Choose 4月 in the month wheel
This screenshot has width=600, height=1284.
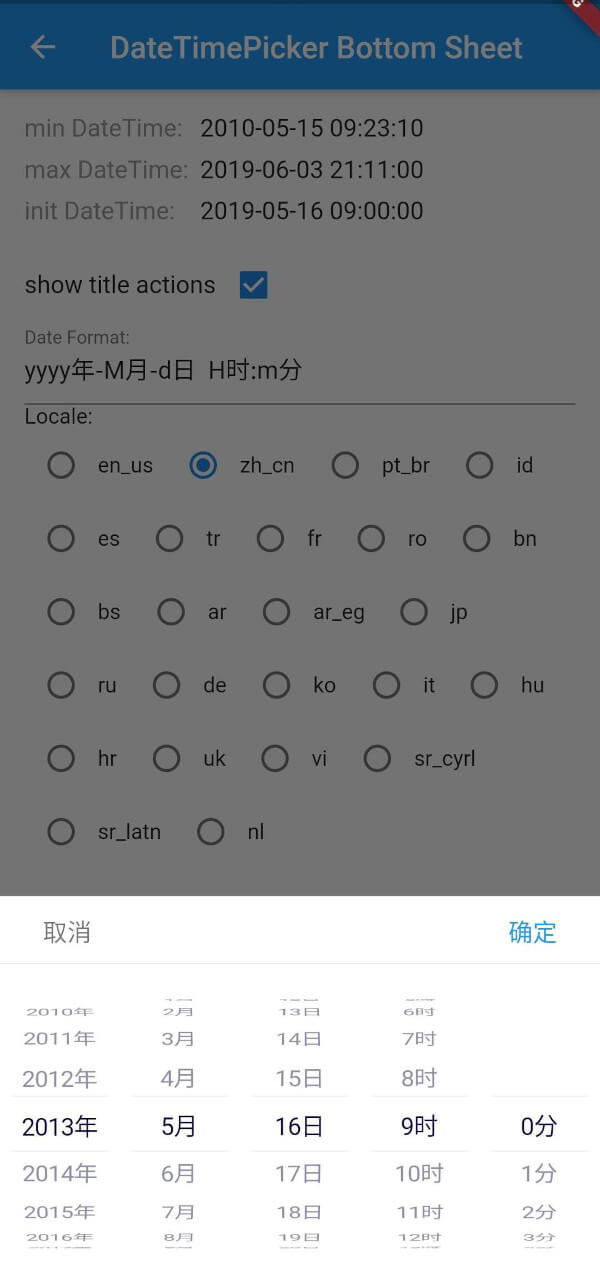point(179,1079)
